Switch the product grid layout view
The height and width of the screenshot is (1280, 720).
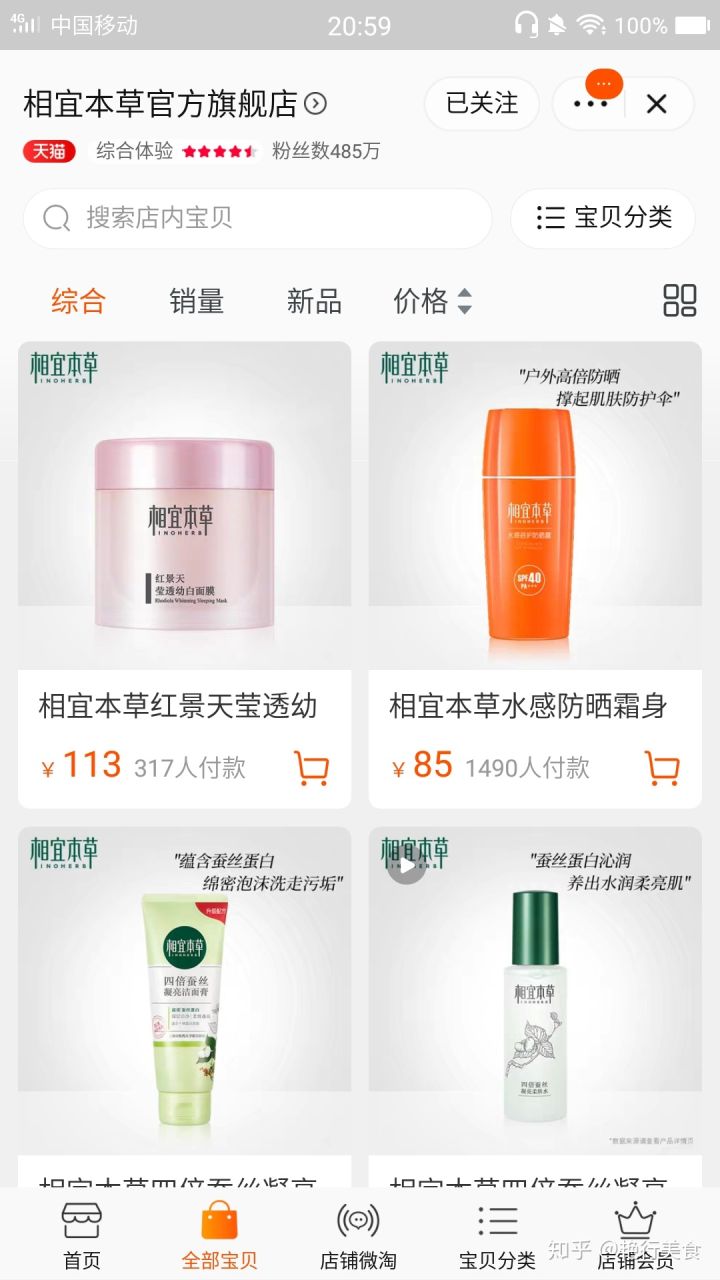coord(679,300)
